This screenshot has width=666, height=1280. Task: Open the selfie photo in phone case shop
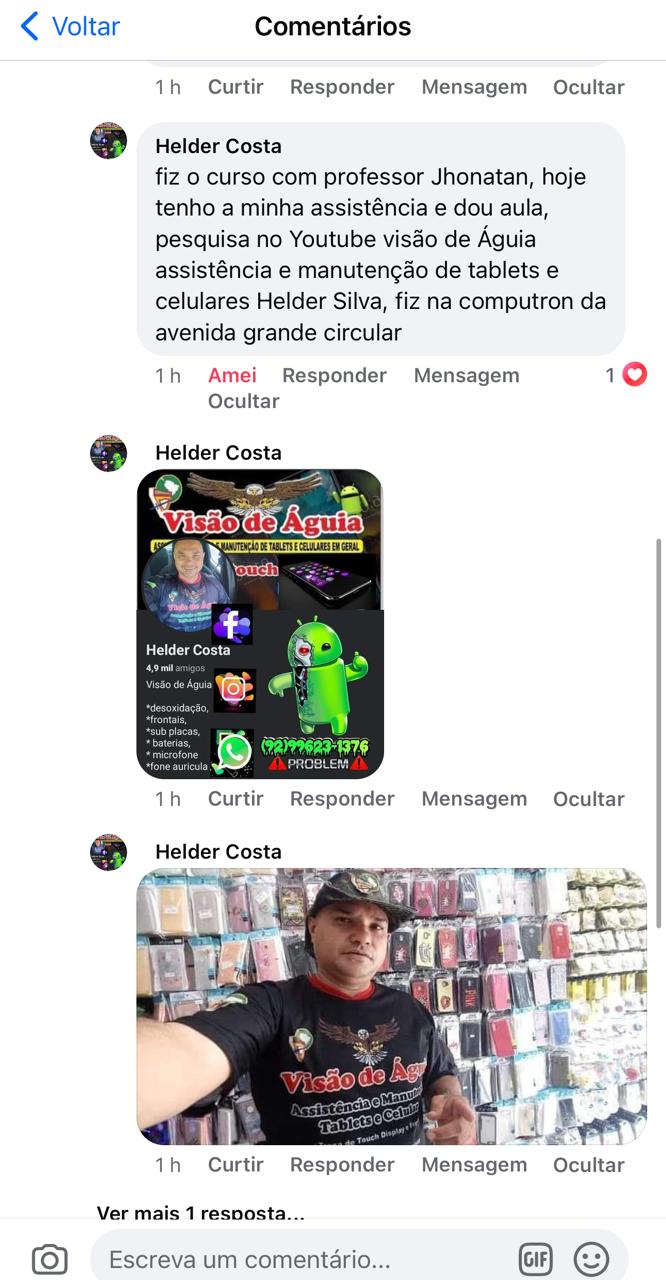pyautogui.click(x=391, y=1006)
